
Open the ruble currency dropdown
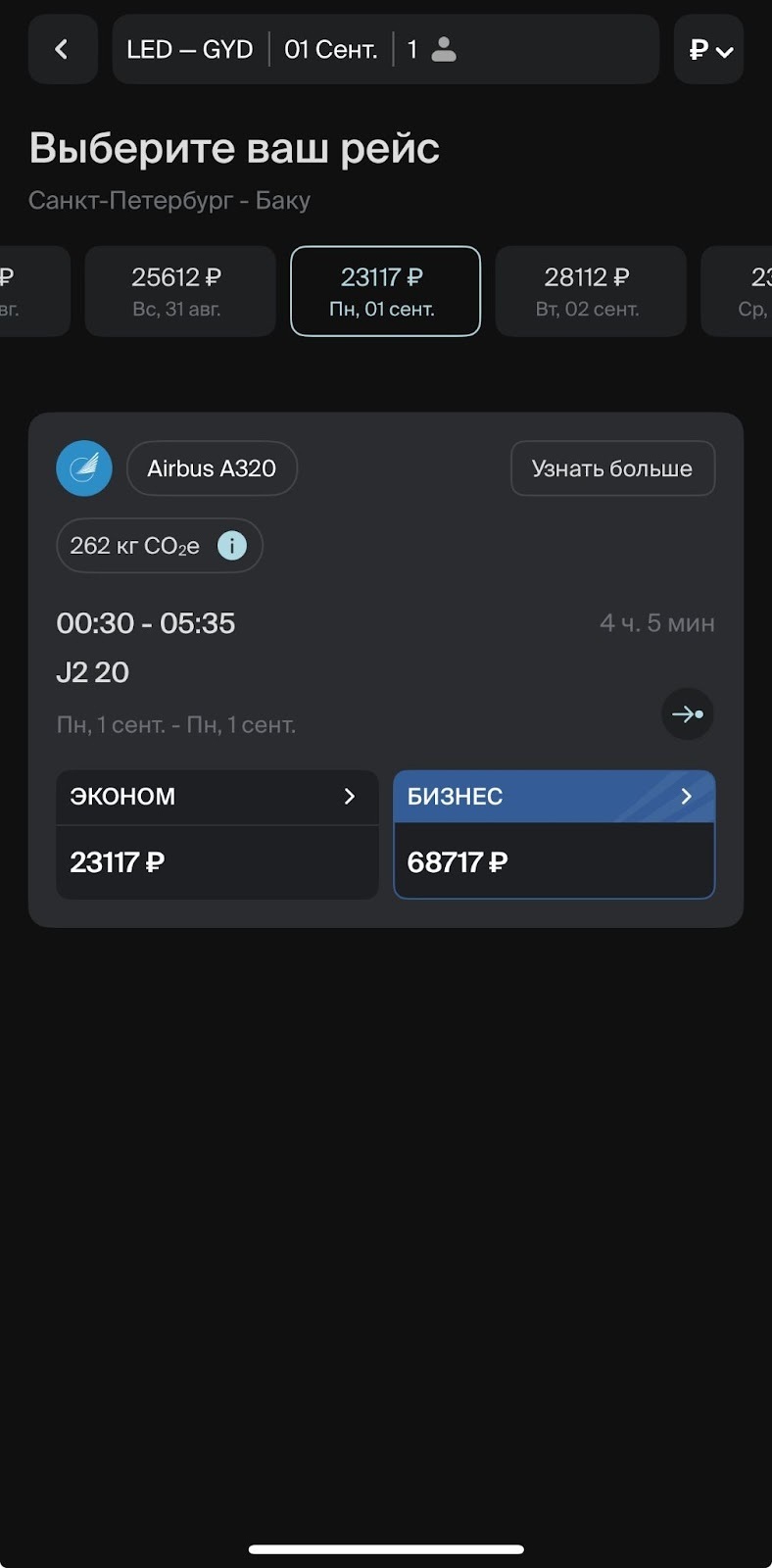pyautogui.click(x=708, y=50)
